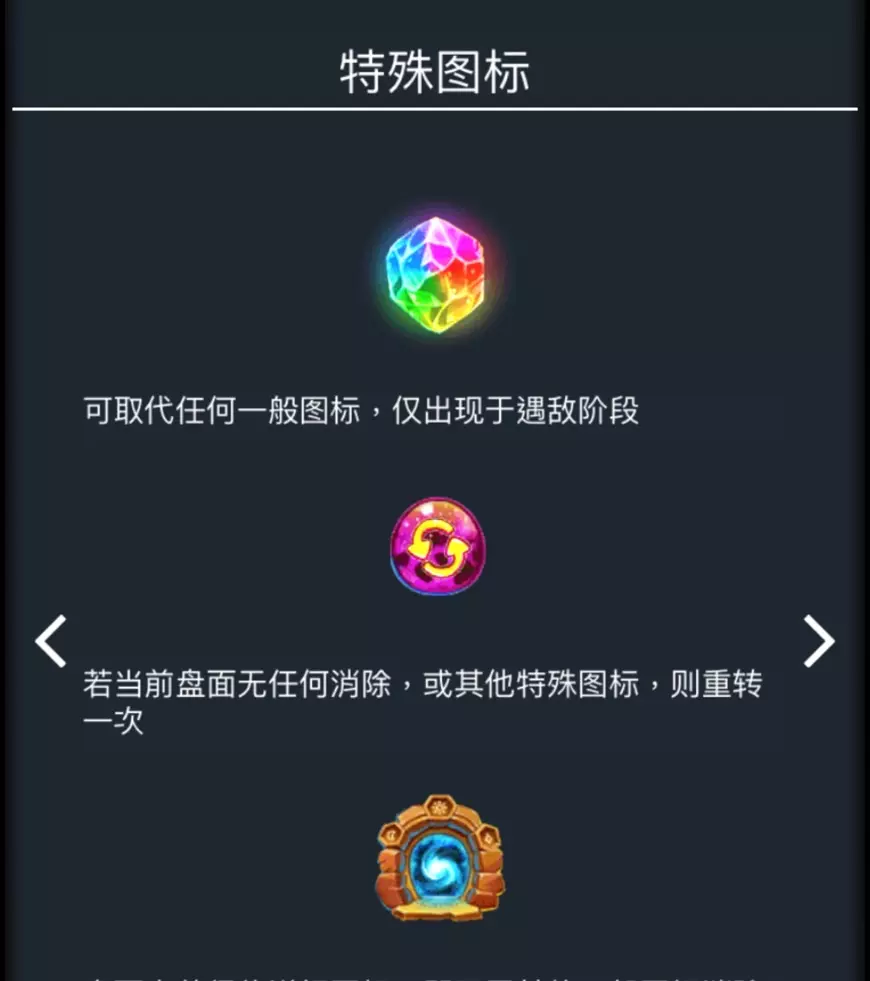Go to the next help page arrow

click(x=818, y=641)
